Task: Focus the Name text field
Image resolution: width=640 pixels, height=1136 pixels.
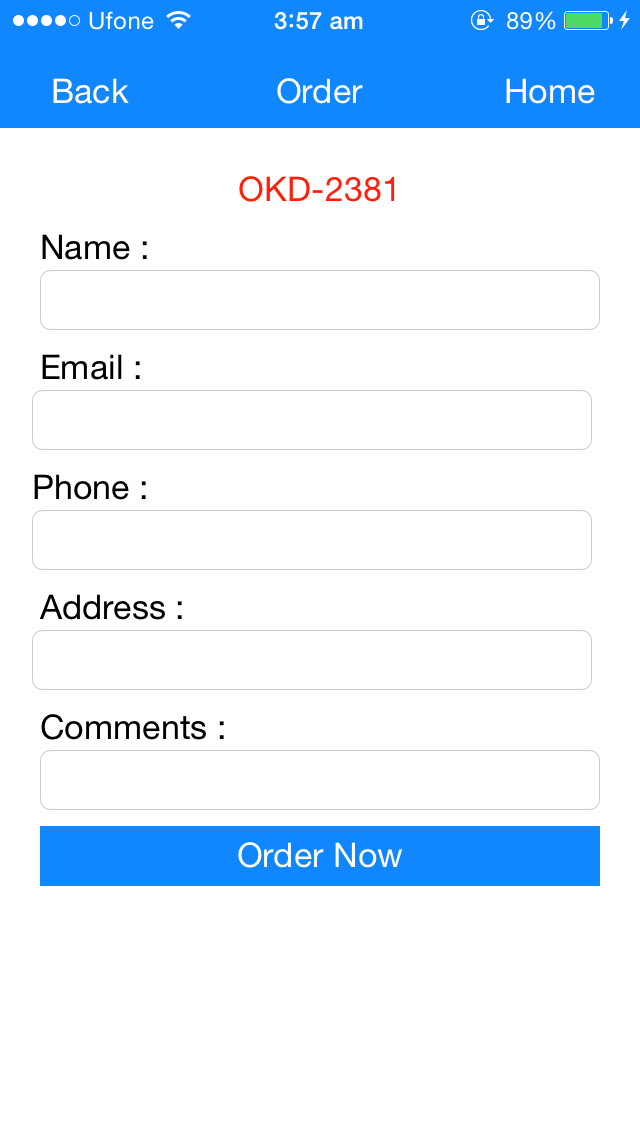Action: (x=320, y=300)
